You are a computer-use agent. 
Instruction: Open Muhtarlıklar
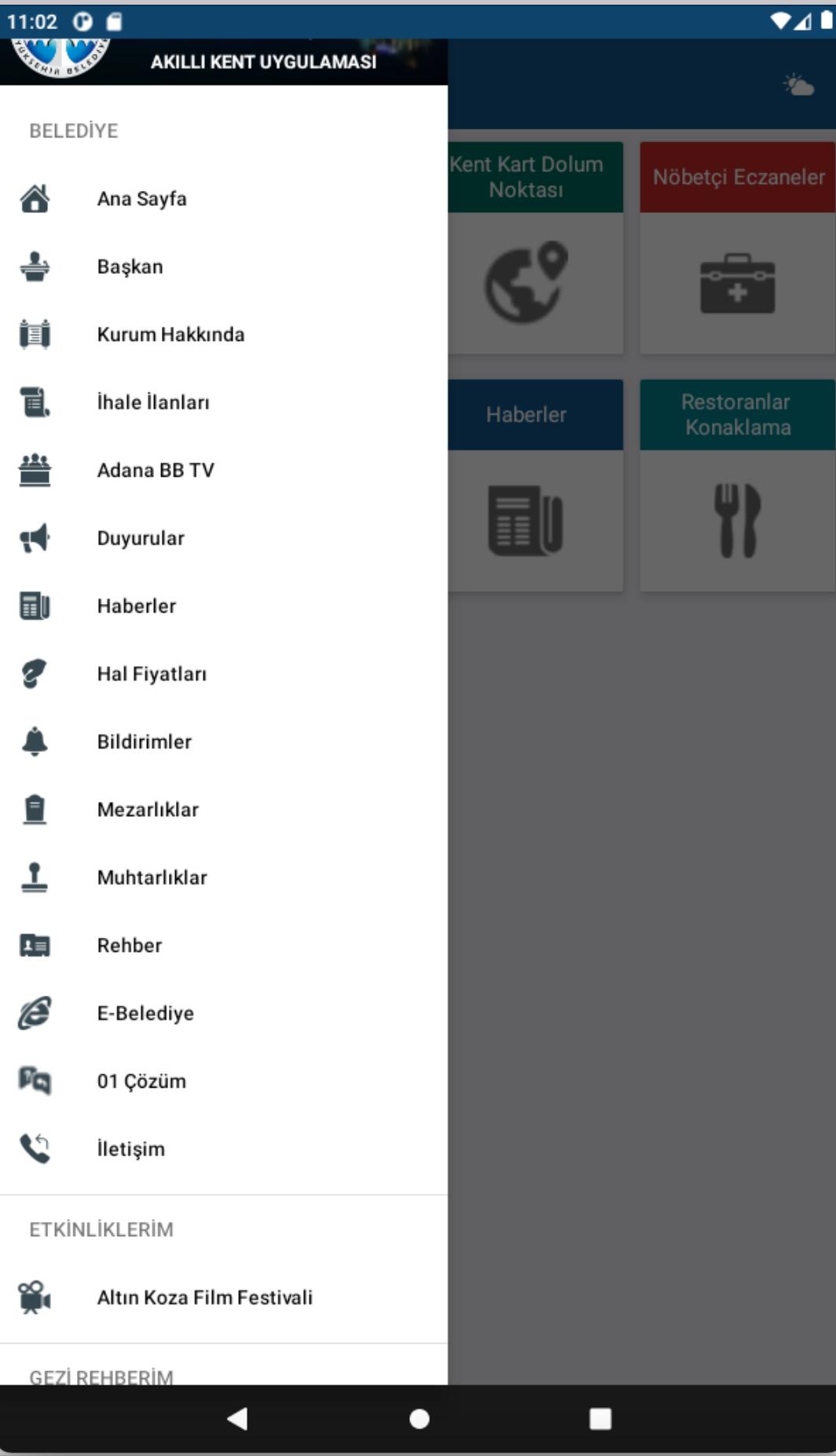[224, 878]
